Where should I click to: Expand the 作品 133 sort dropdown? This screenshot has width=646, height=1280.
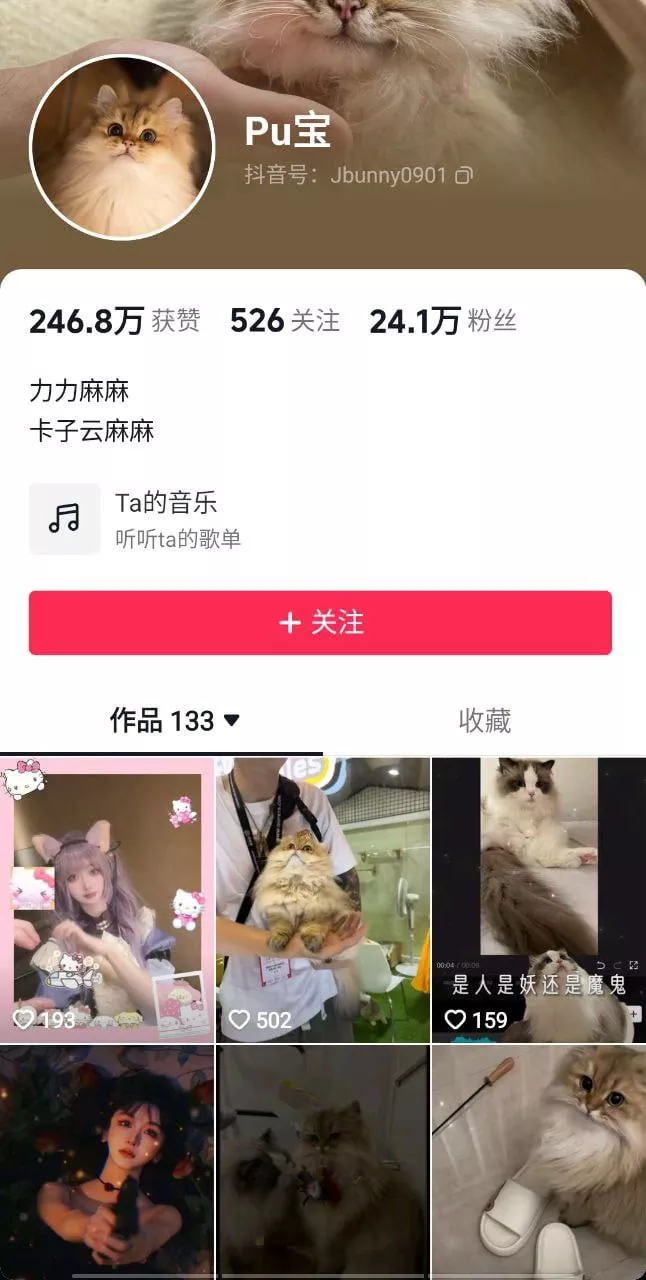pos(231,720)
